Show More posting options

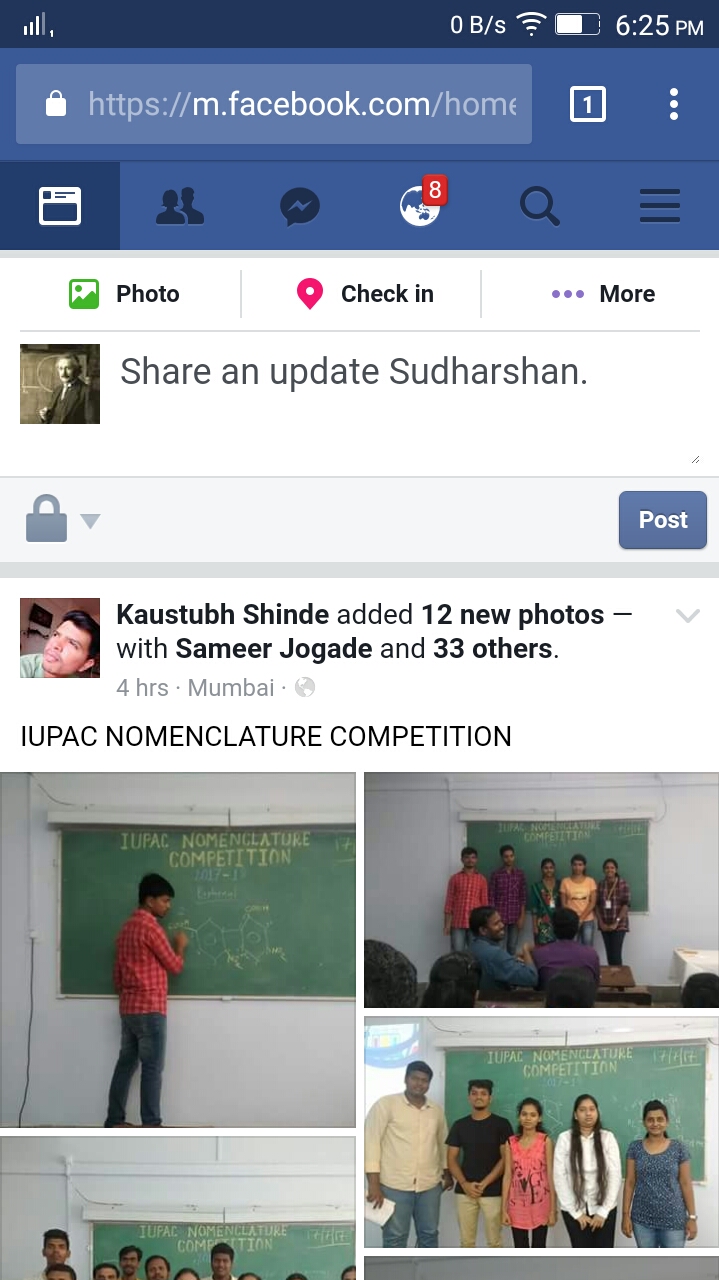pyautogui.click(x=604, y=294)
